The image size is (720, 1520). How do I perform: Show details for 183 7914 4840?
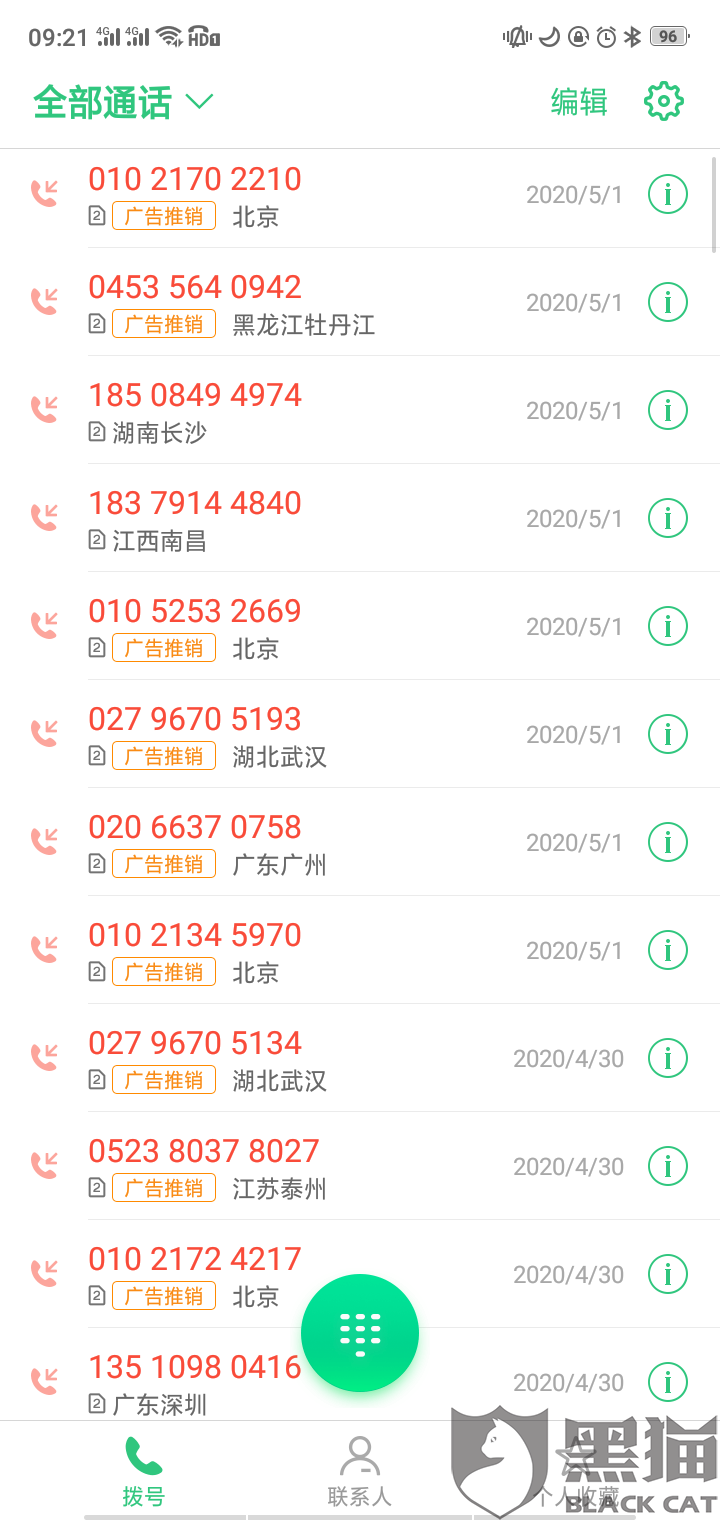click(668, 518)
